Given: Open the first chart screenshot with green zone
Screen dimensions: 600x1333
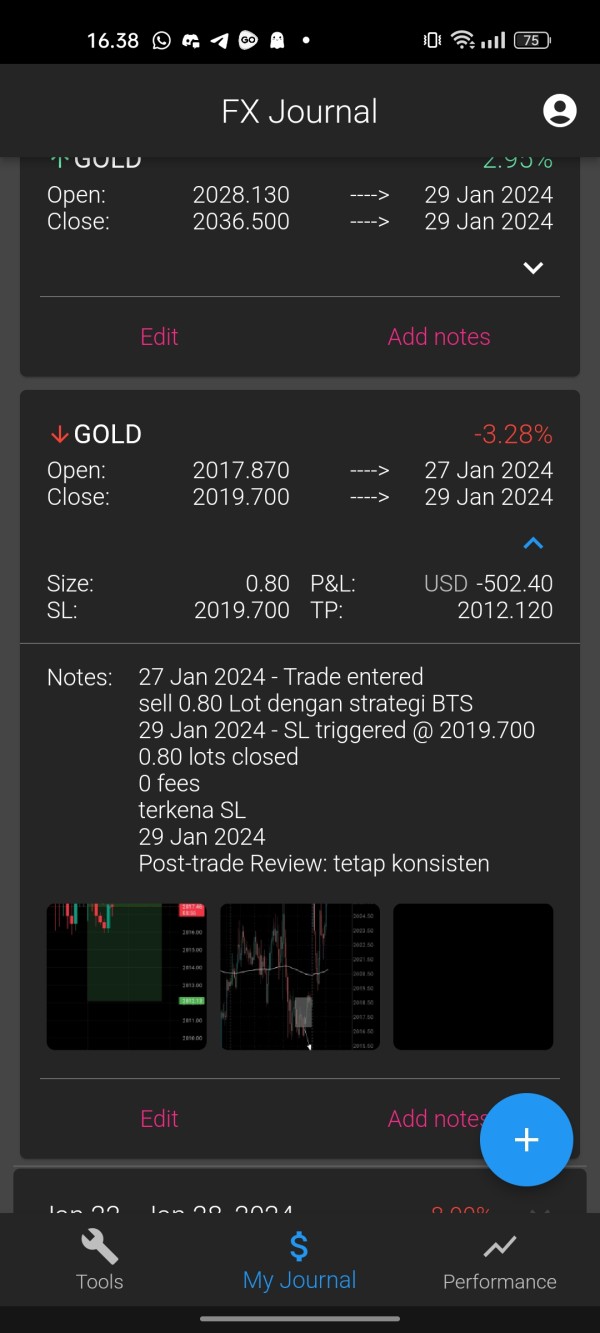Looking at the screenshot, I should coord(126,976).
